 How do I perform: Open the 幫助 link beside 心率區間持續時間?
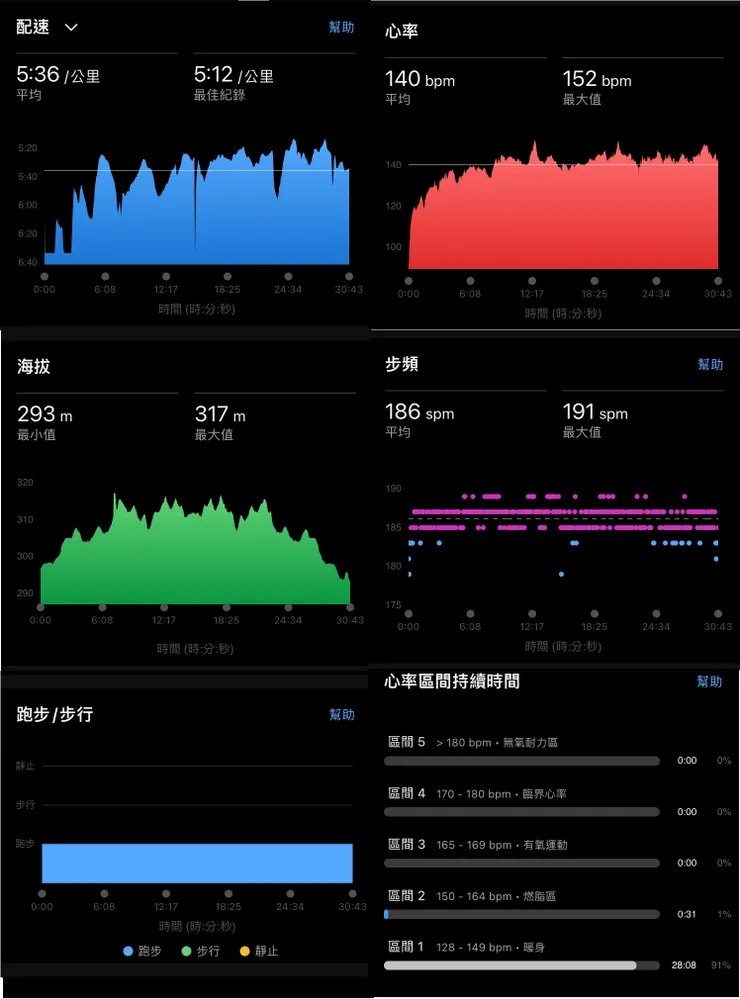click(710, 680)
